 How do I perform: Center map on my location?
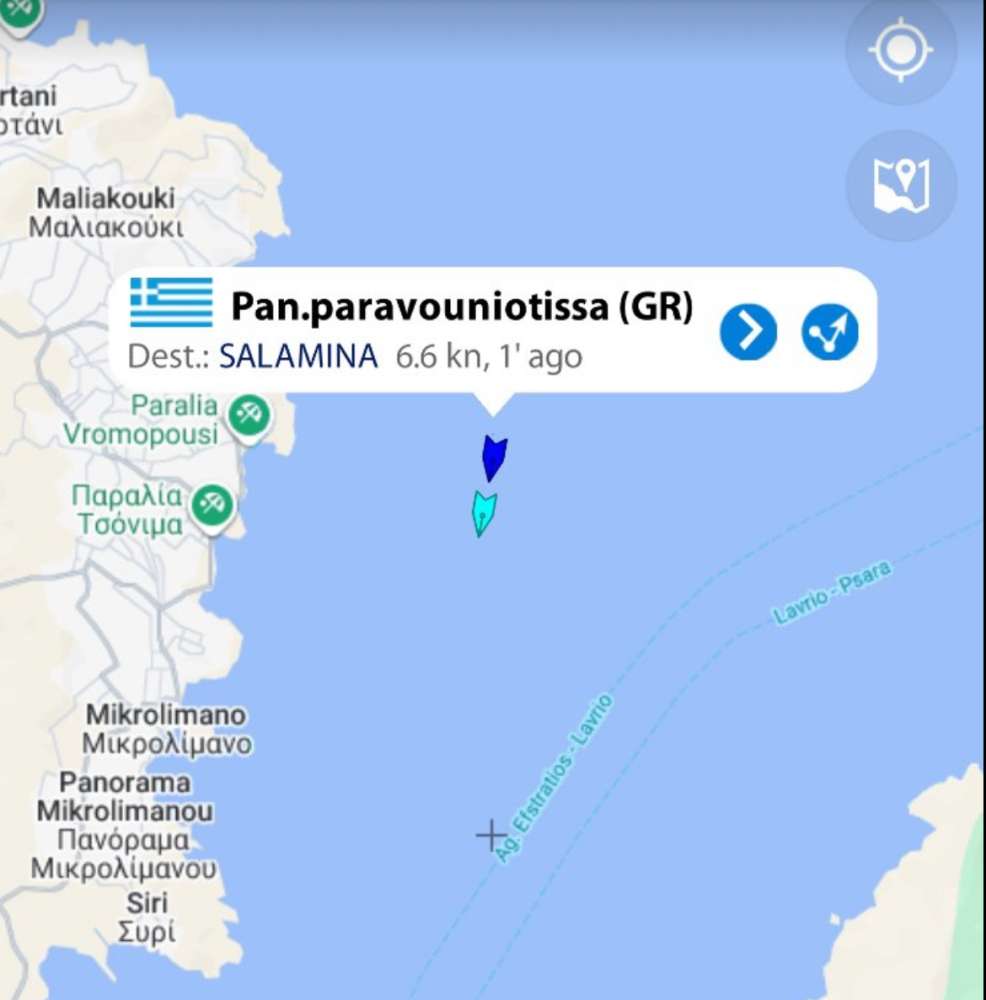click(x=900, y=49)
